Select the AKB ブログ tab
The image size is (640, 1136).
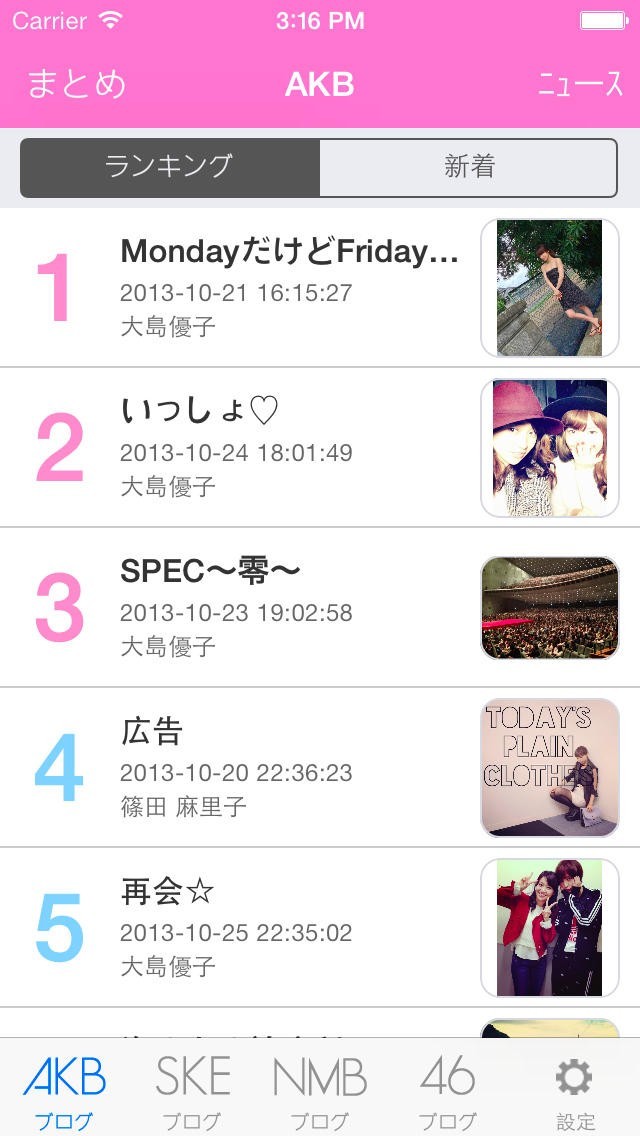(64, 1090)
